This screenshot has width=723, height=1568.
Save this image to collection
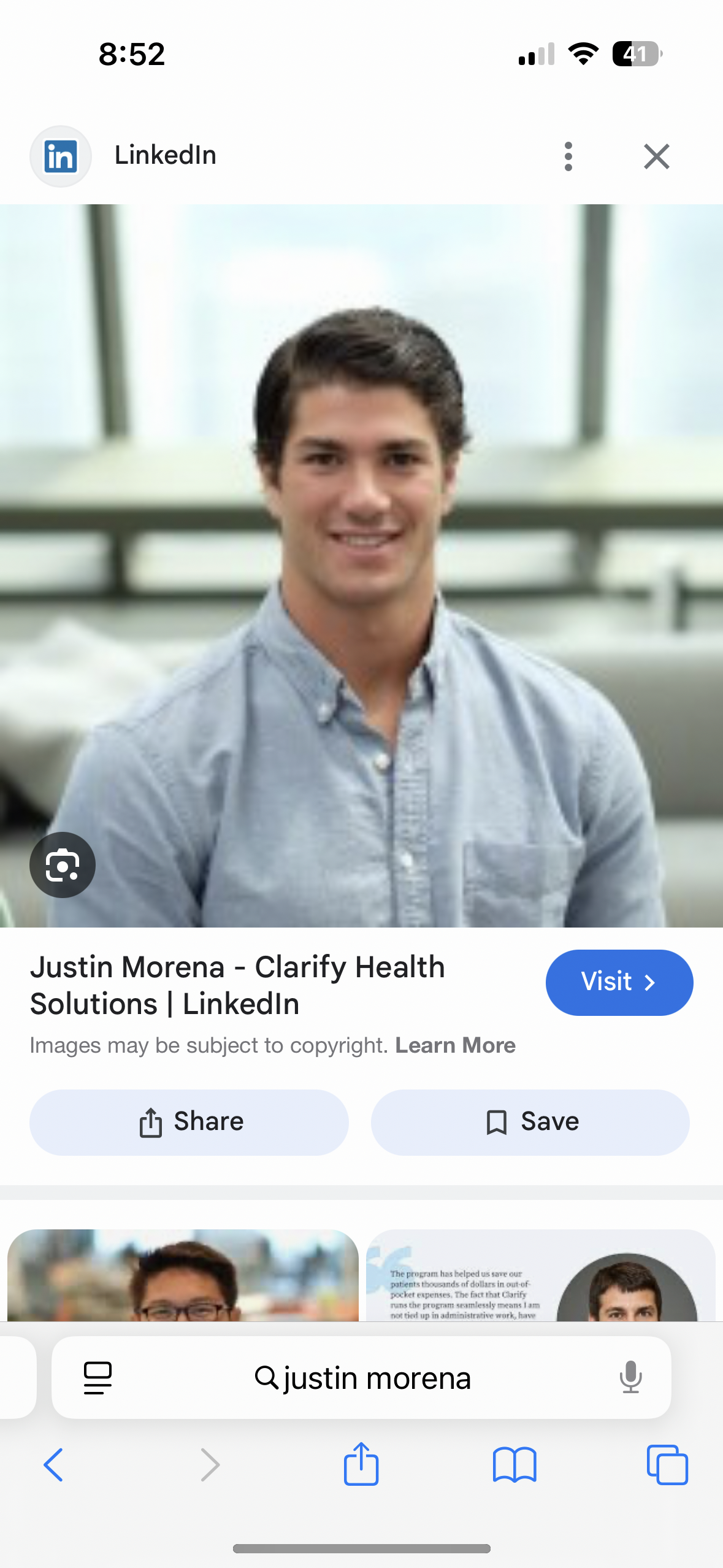click(x=530, y=1122)
